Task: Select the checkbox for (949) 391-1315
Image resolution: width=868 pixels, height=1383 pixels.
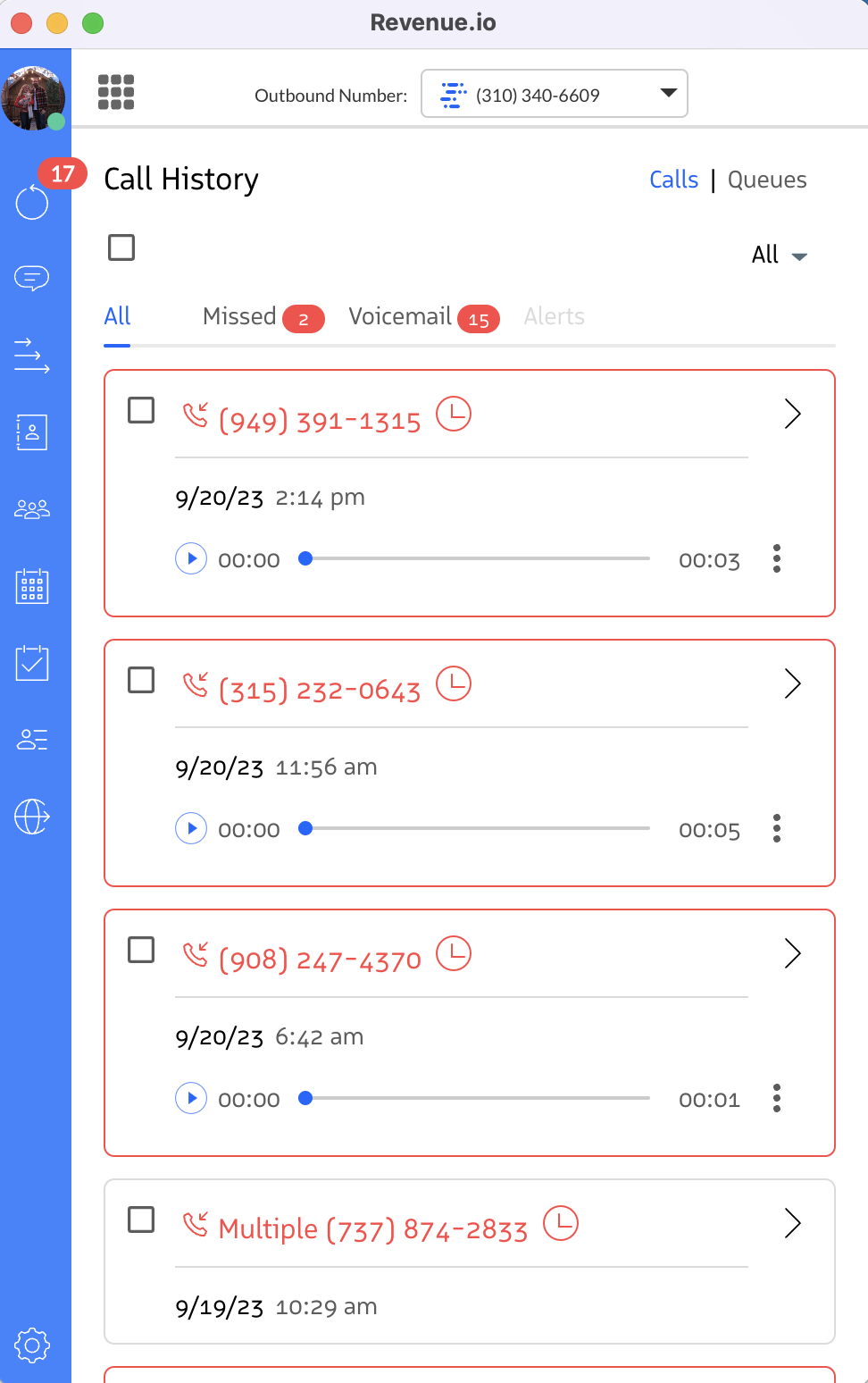Action: coord(141,411)
